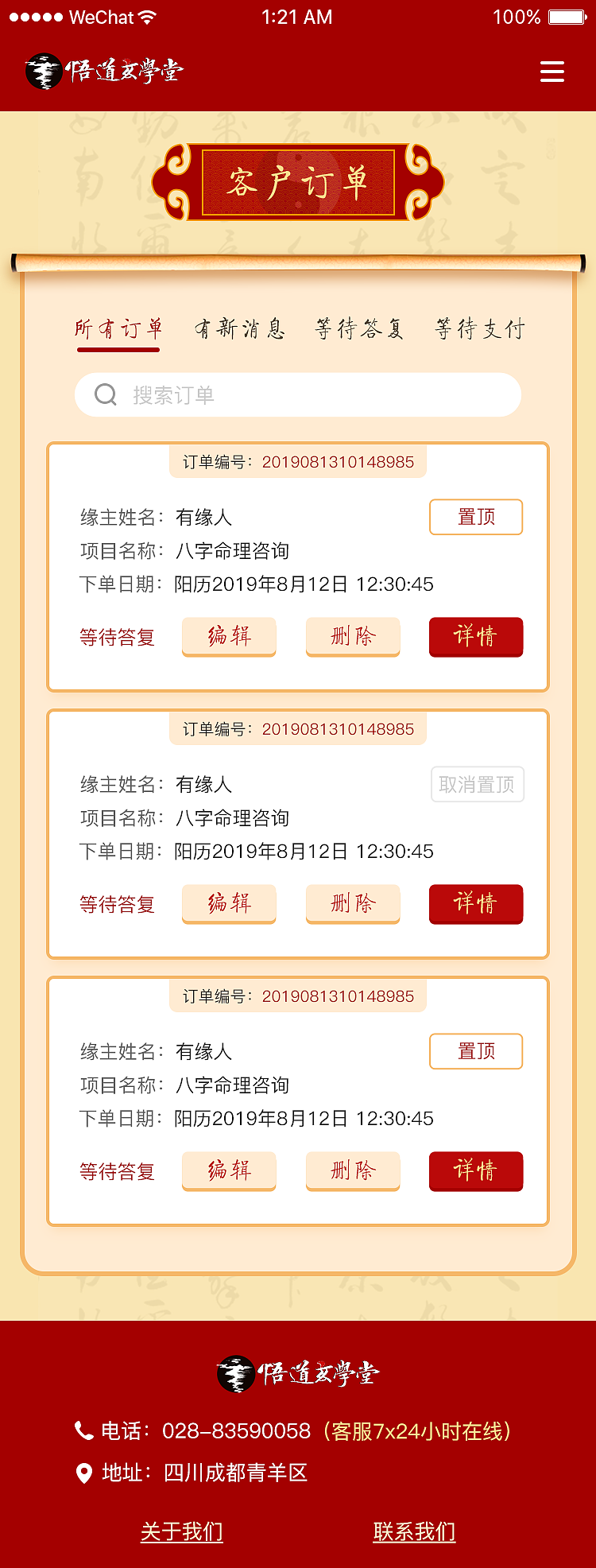Click the location pin icon next to 地址
This screenshot has height=1568, width=596.
click(84, 1473)
